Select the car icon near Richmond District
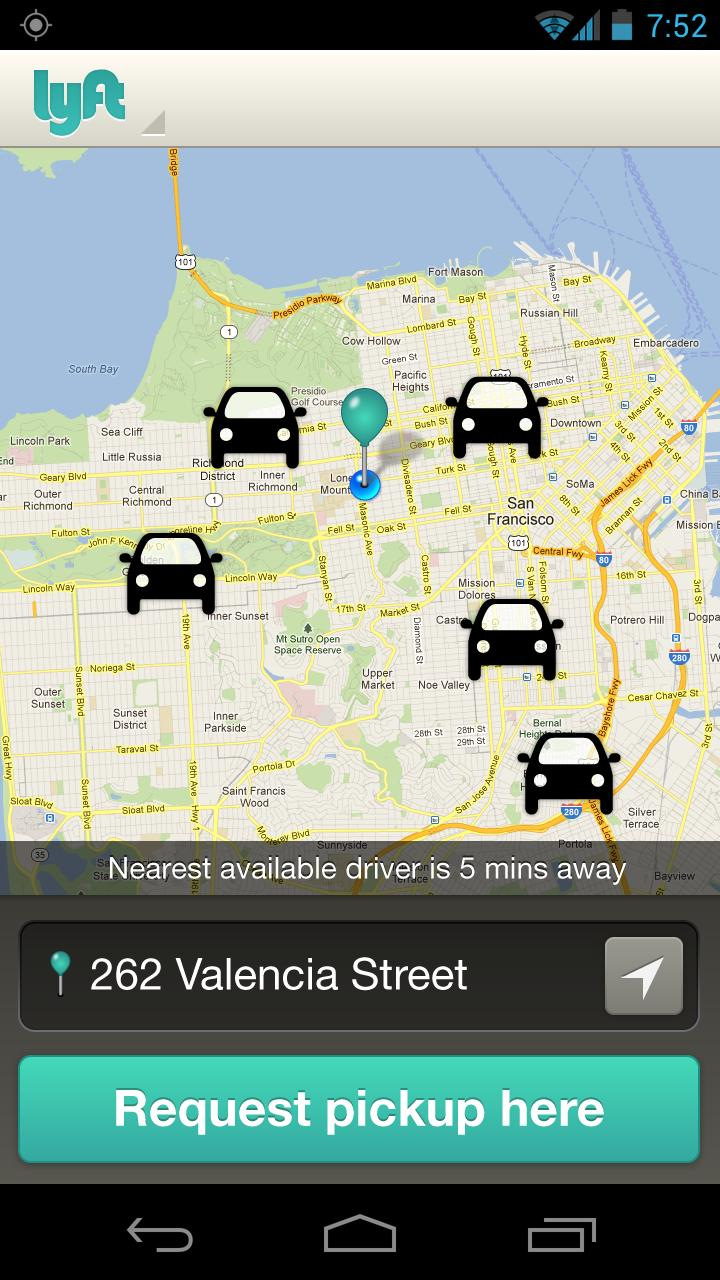720x1280 pixels. pos(255,425)
